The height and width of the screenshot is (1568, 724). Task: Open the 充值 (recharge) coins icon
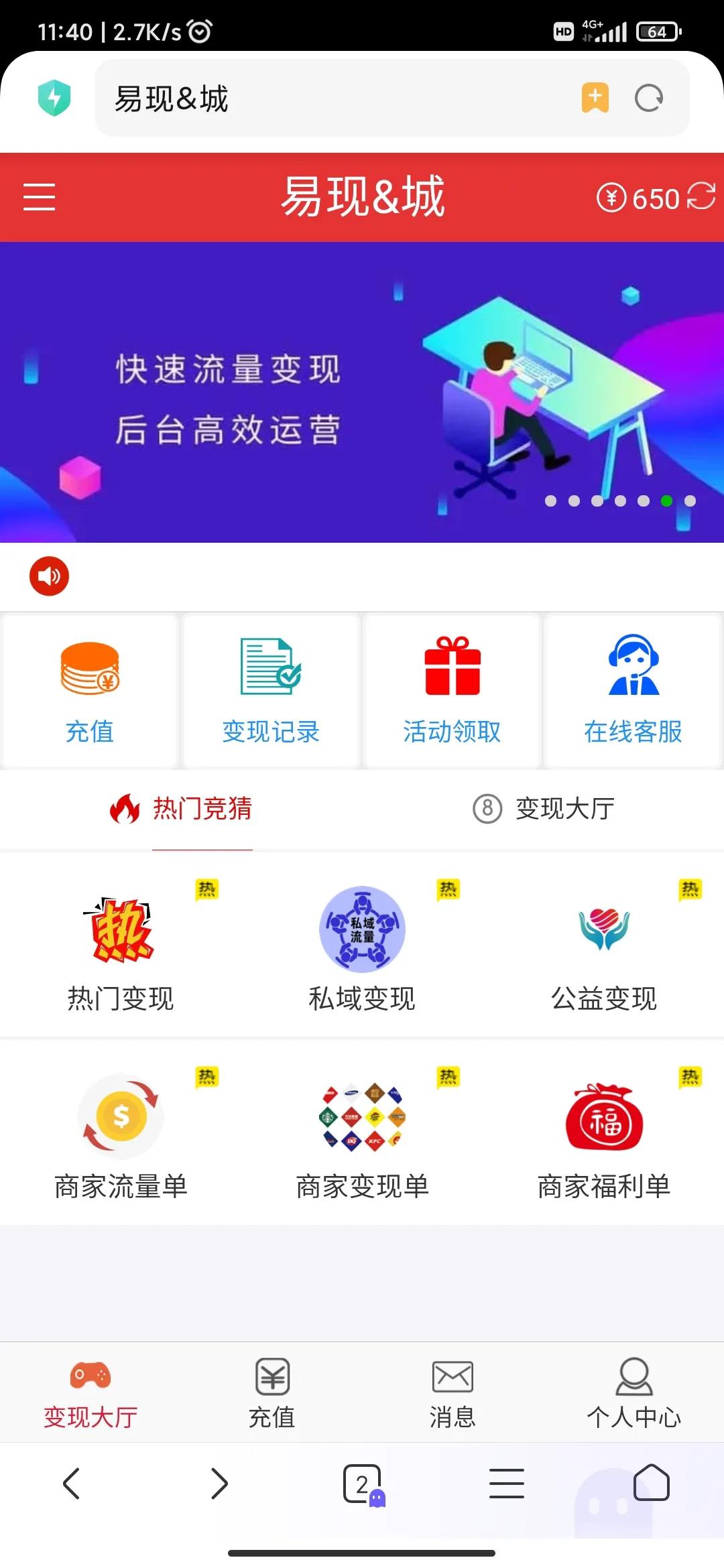(90, 670)
